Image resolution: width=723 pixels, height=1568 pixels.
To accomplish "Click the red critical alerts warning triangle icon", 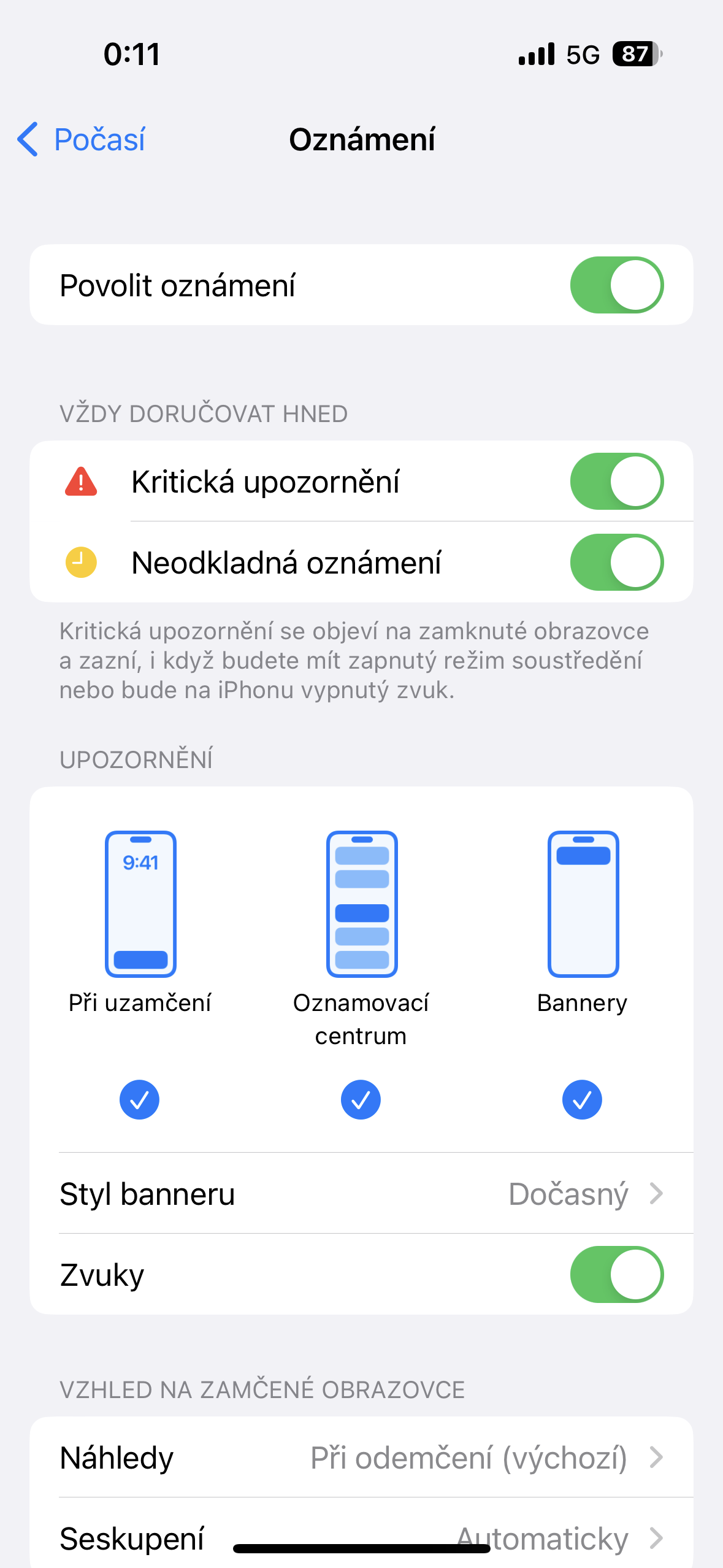I will (x=80, y=482).
